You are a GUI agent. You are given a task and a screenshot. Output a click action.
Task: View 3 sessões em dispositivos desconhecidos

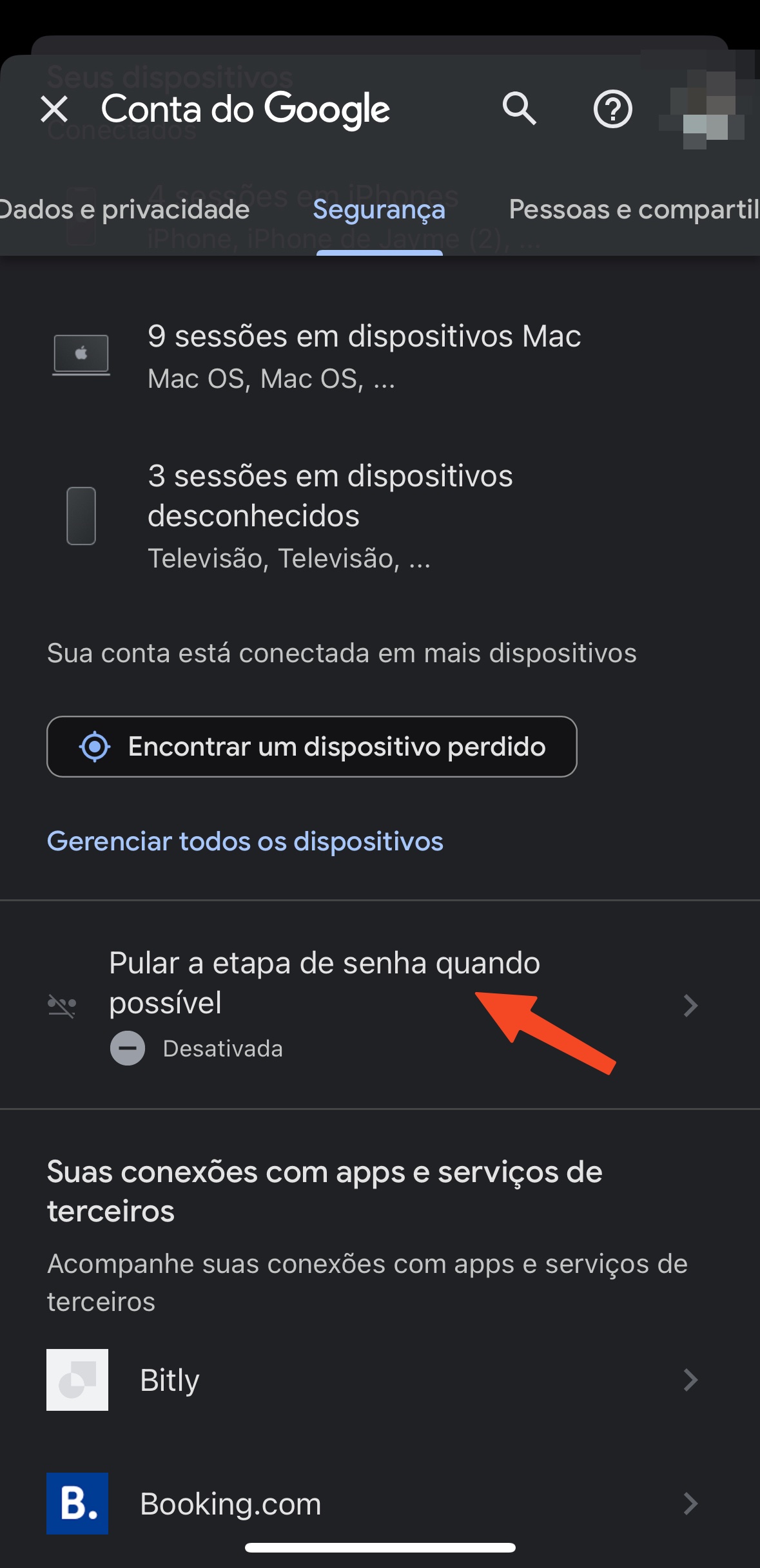[x=330, y=515]
